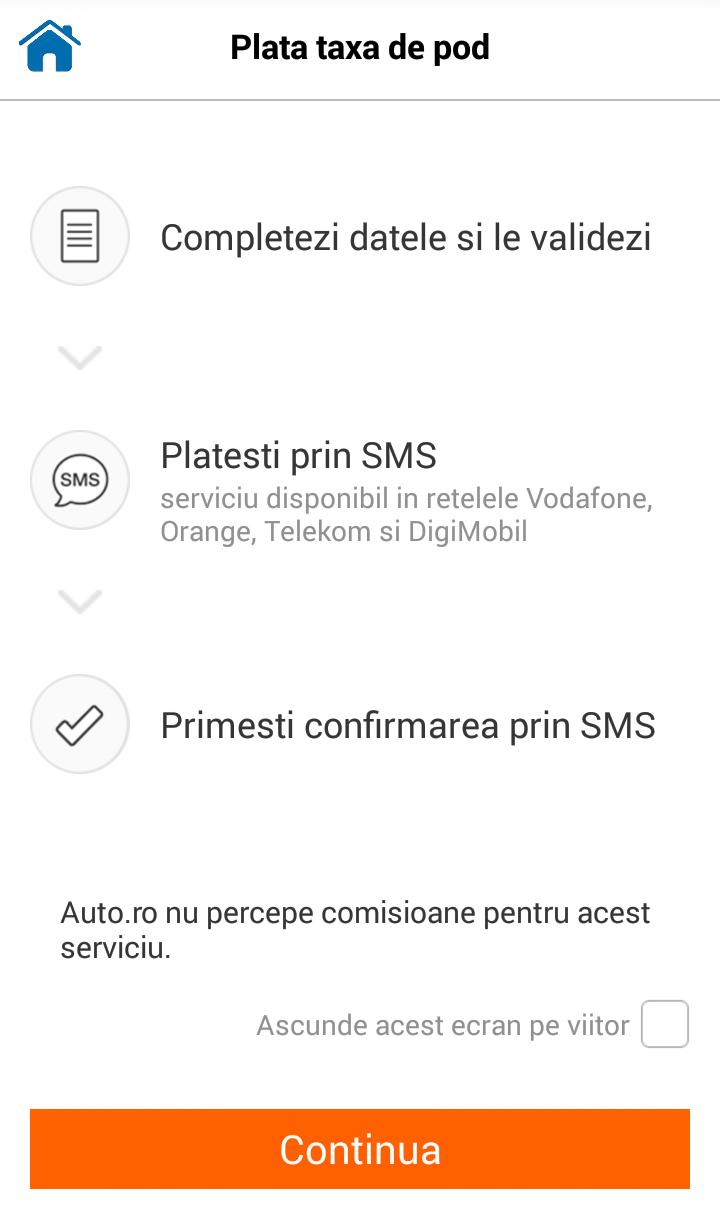Image resolution: width=720 pixels, height=1221 pixels.
Task: Check the "Ascunde acest ecran pe viitor" box
Action: click(x=665, y=1023)
